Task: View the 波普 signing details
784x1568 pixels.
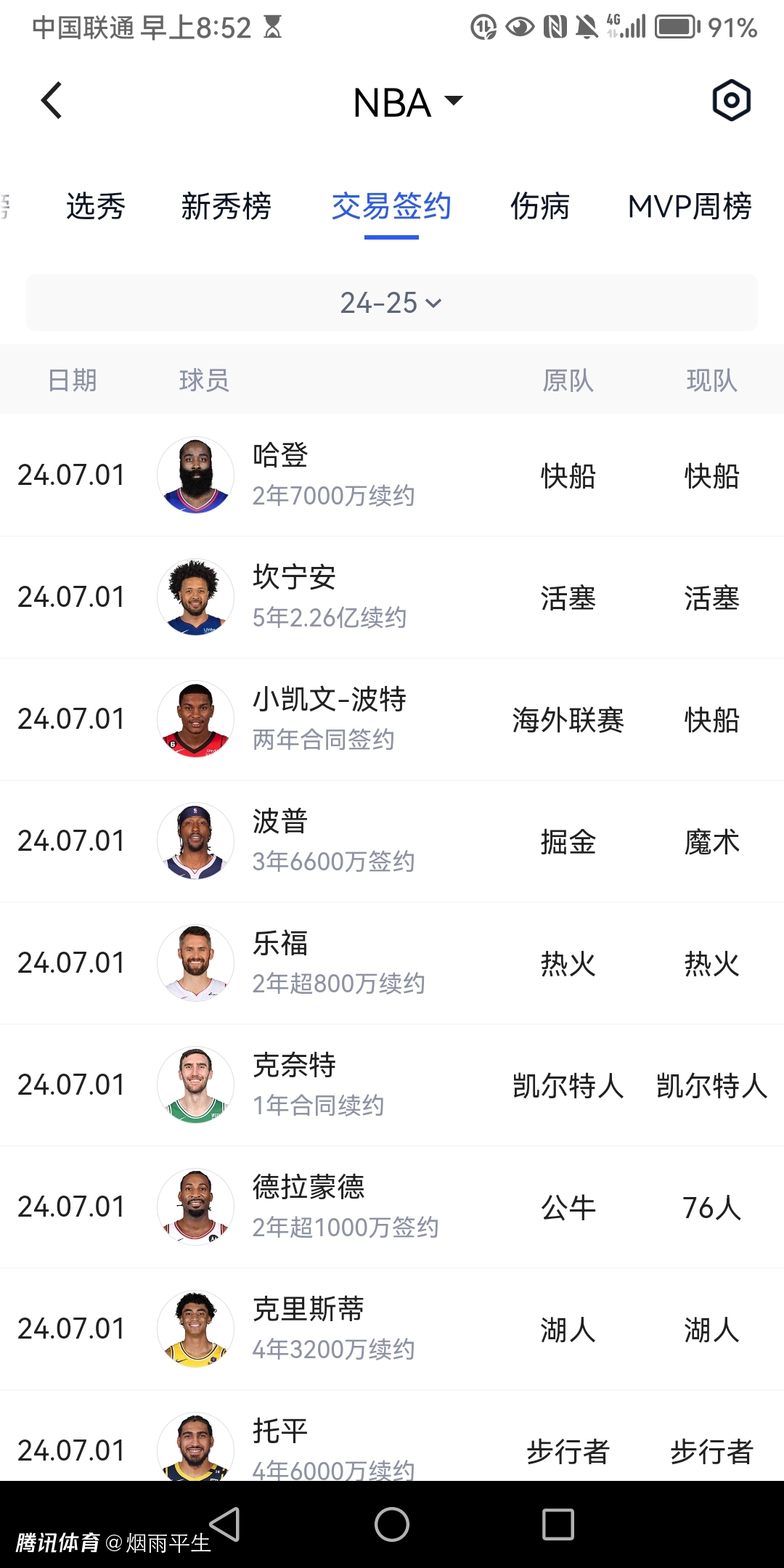Action: click(x=392, y=841)
